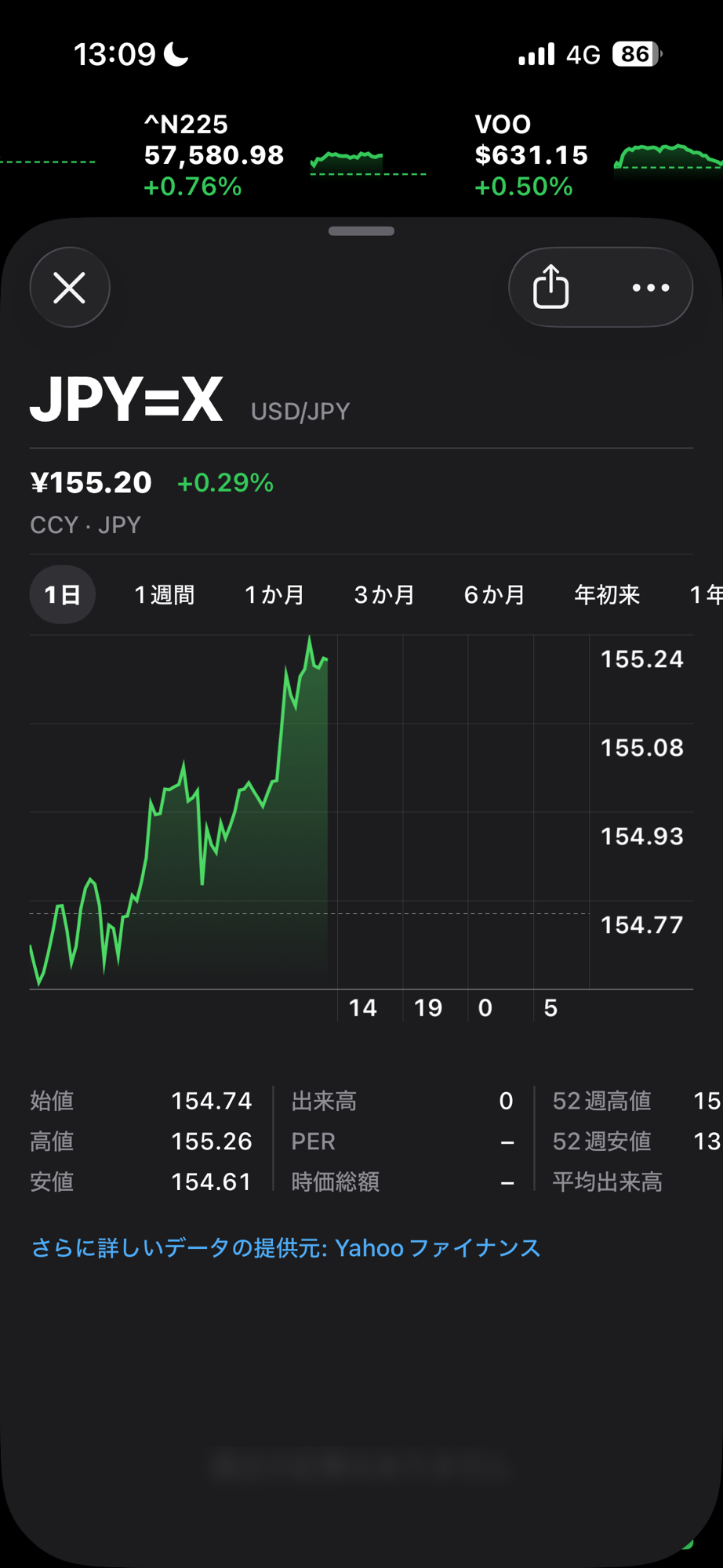Show the 6か月 chart range

[495, 595]
